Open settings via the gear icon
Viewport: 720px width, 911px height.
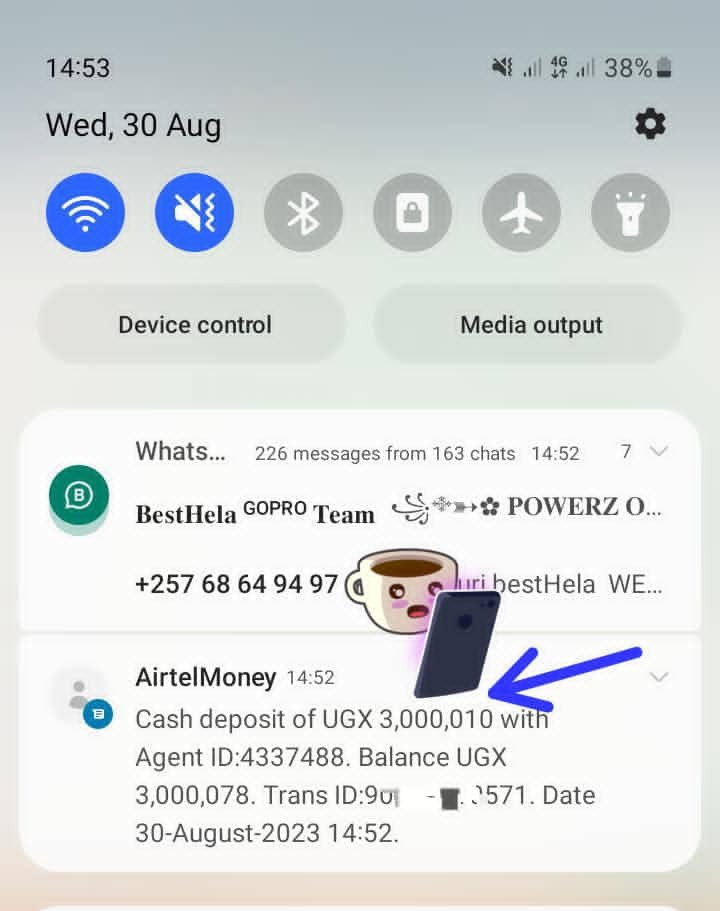point(650,125)
